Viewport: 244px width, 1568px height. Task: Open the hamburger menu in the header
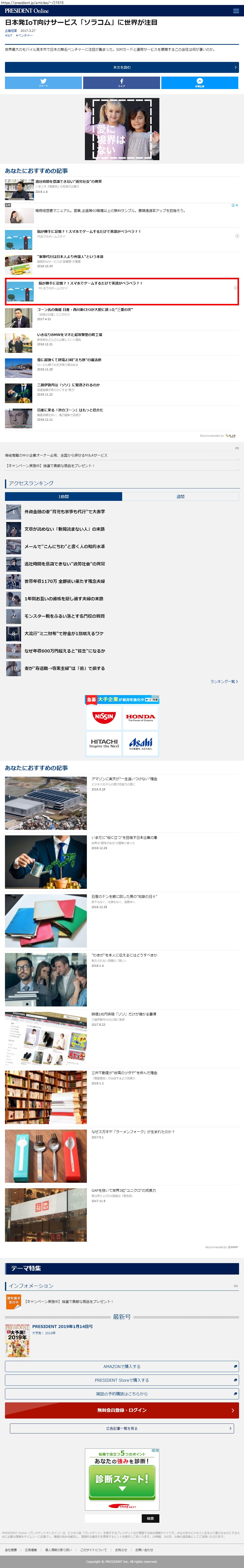[x=236, y=11]
